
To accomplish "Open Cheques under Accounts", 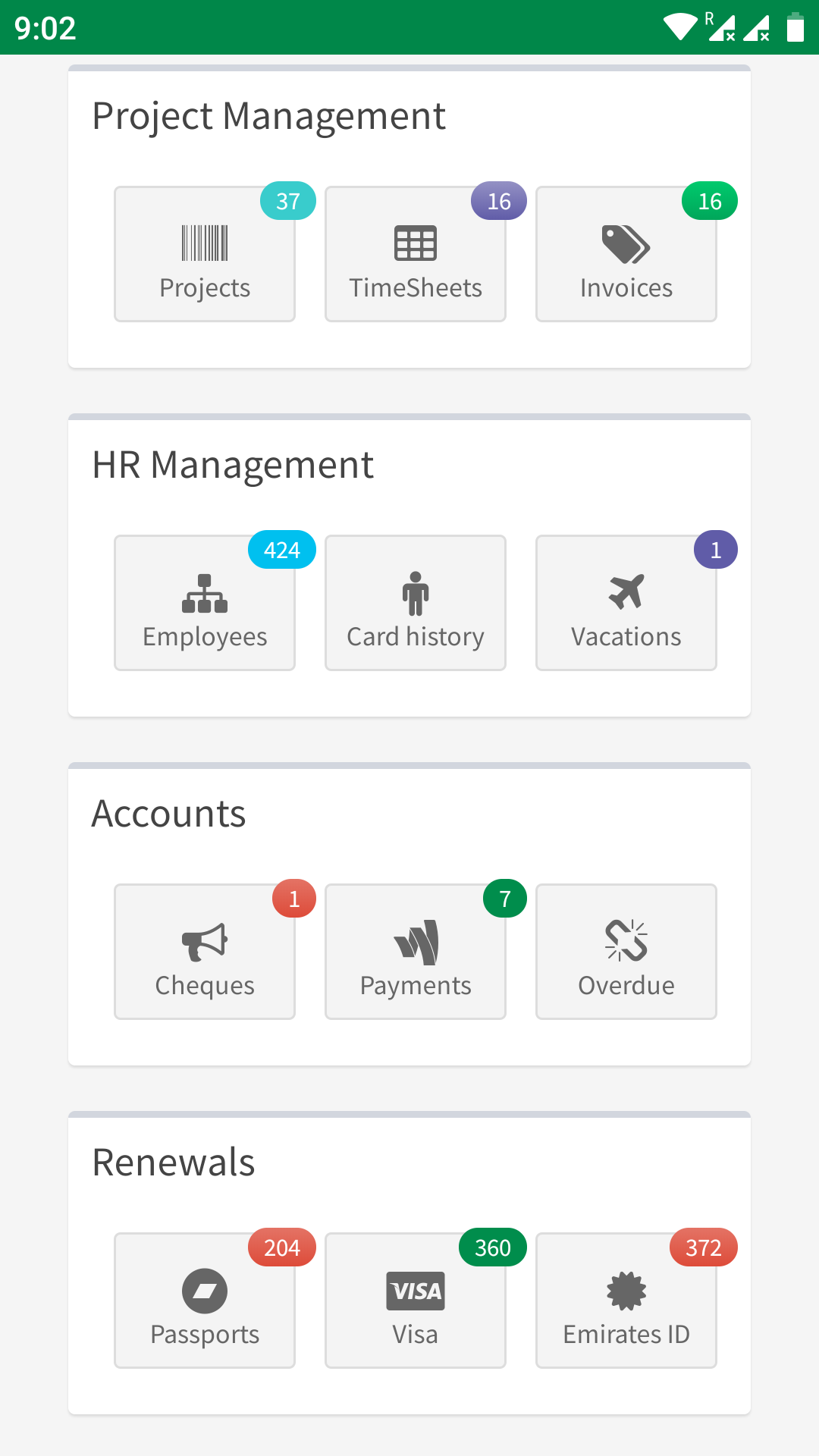I will point(205,952).
